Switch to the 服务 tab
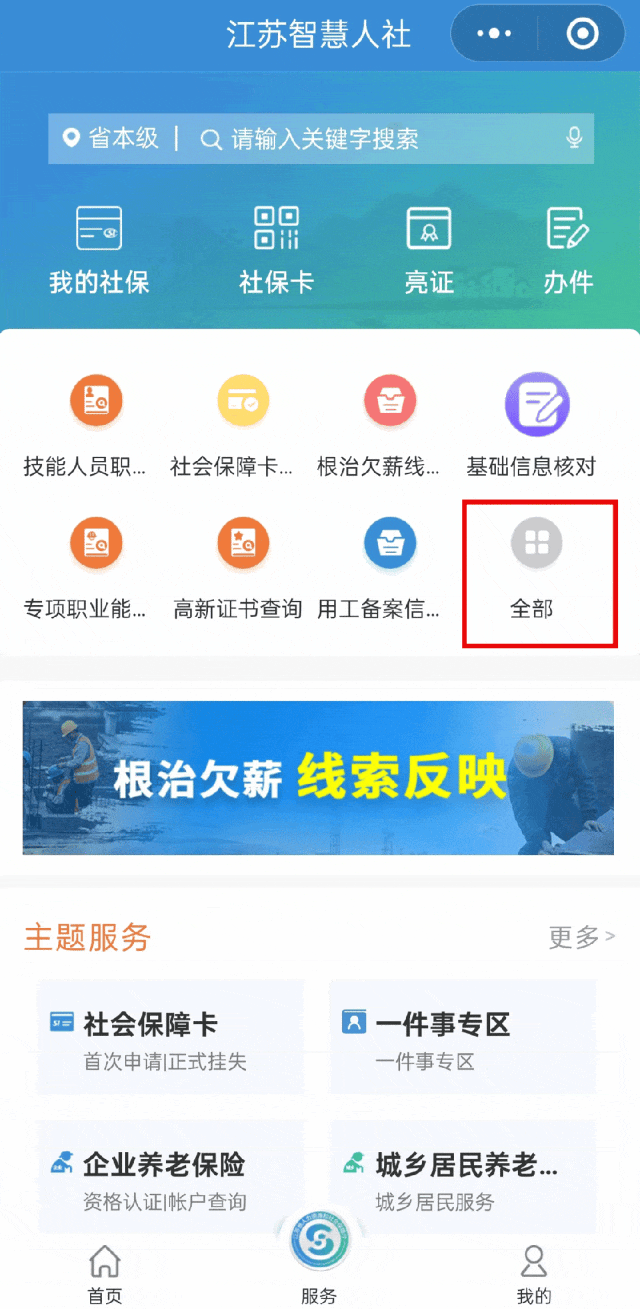Image resolution: width=640 pixels, height=1309 pixels. coord(319,1260)
